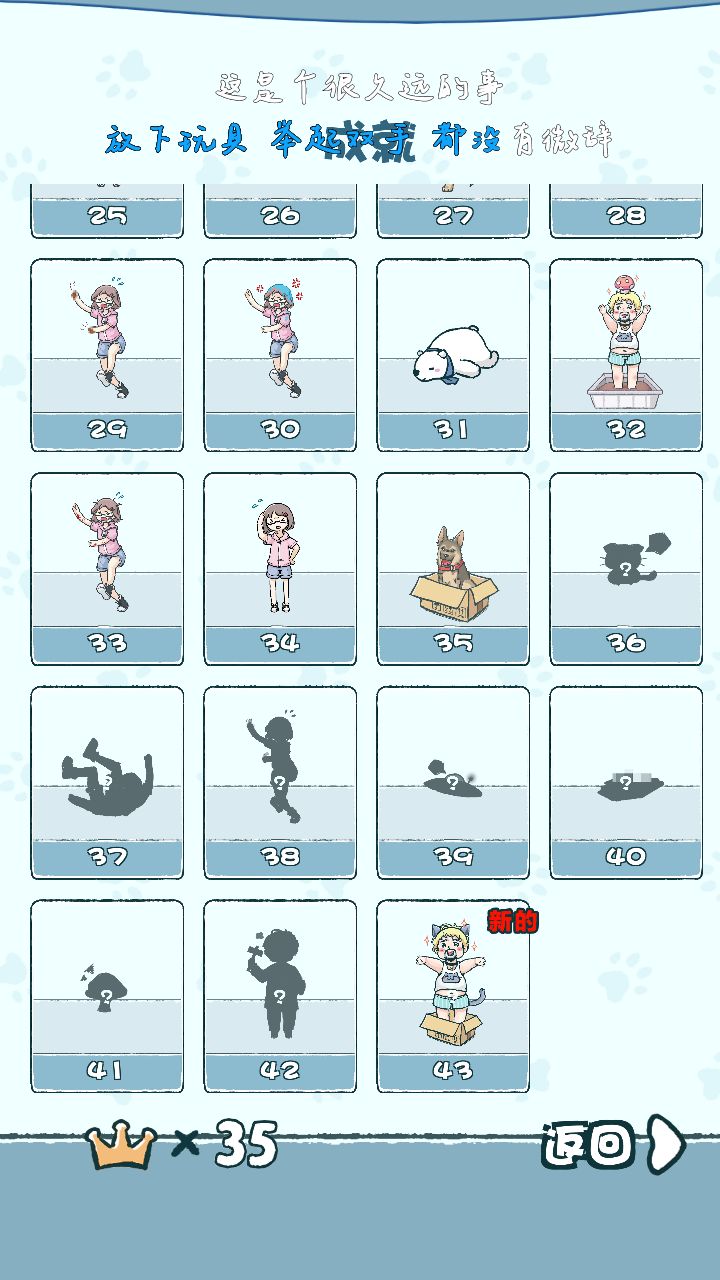Tap the 返回 back button

point(614,1145)
